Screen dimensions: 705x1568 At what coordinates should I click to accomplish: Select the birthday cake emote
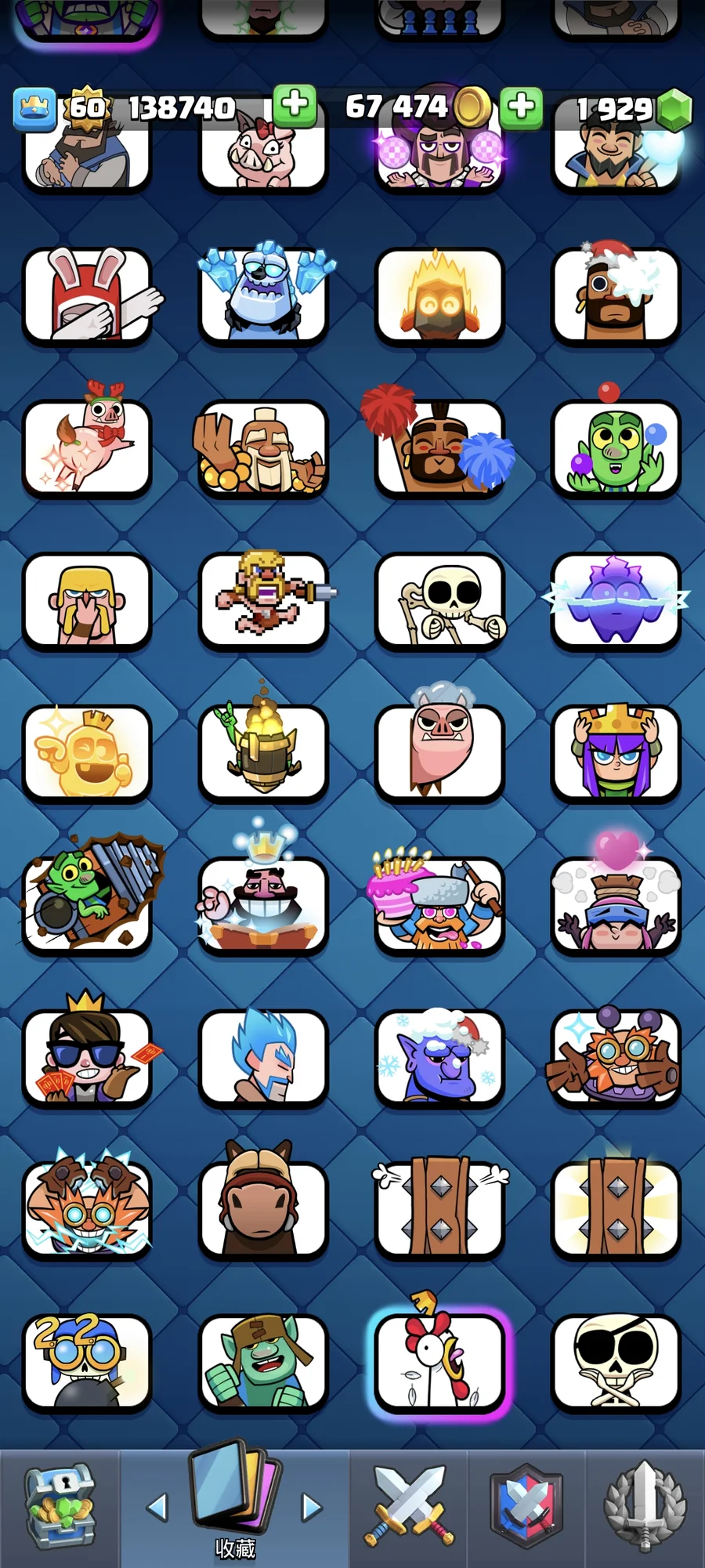[439, 903]
